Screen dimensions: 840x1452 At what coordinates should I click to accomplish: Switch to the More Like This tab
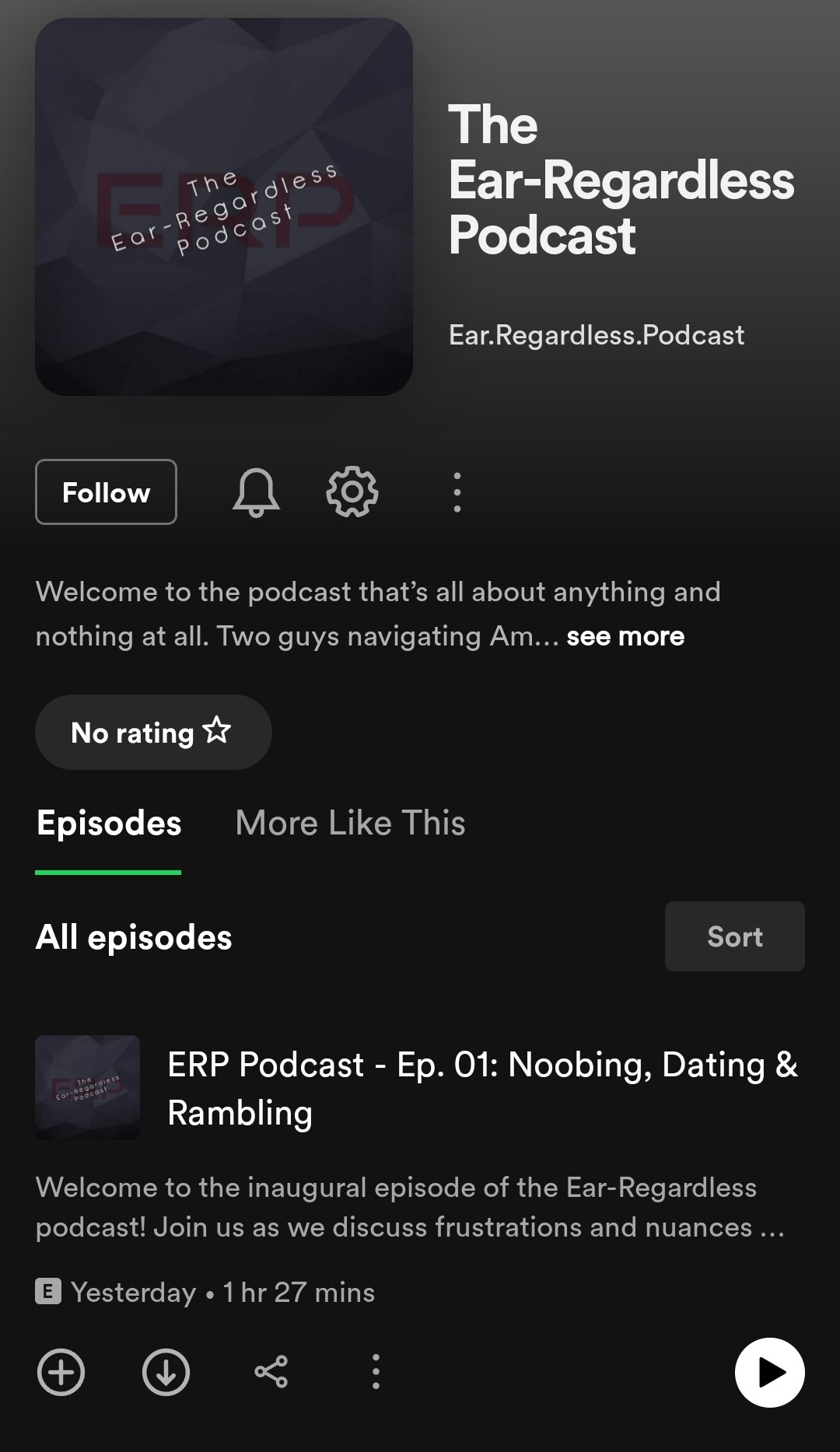point(350,823)
